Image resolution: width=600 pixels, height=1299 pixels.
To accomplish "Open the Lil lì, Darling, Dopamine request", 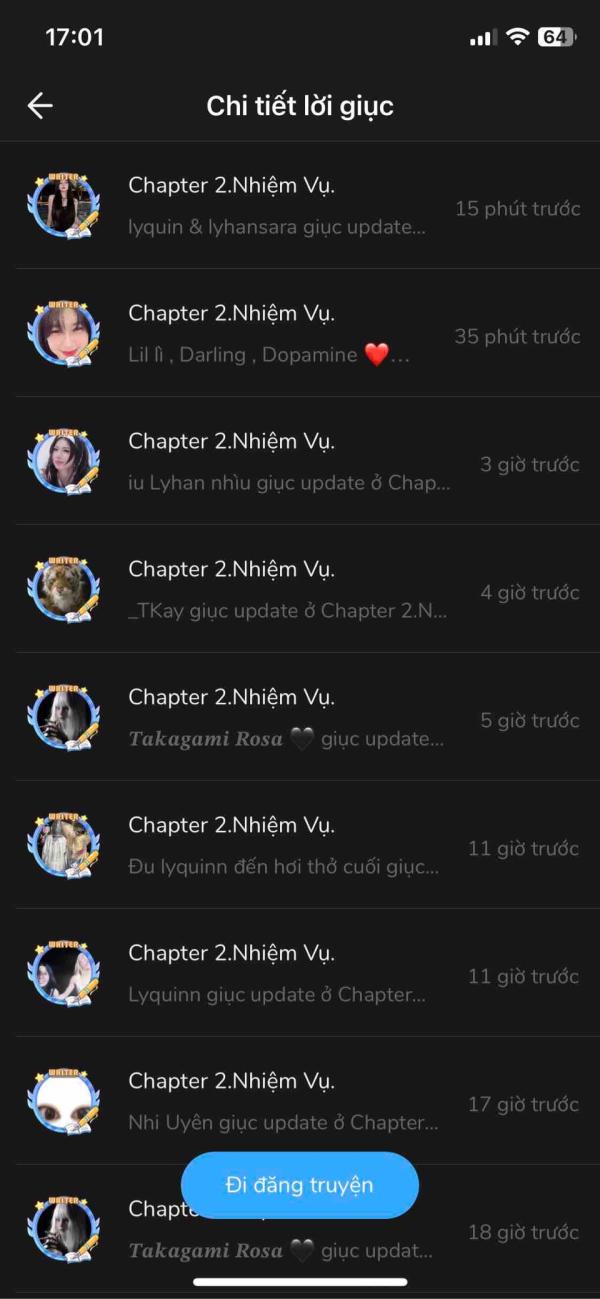I will (x=300, y=333).
